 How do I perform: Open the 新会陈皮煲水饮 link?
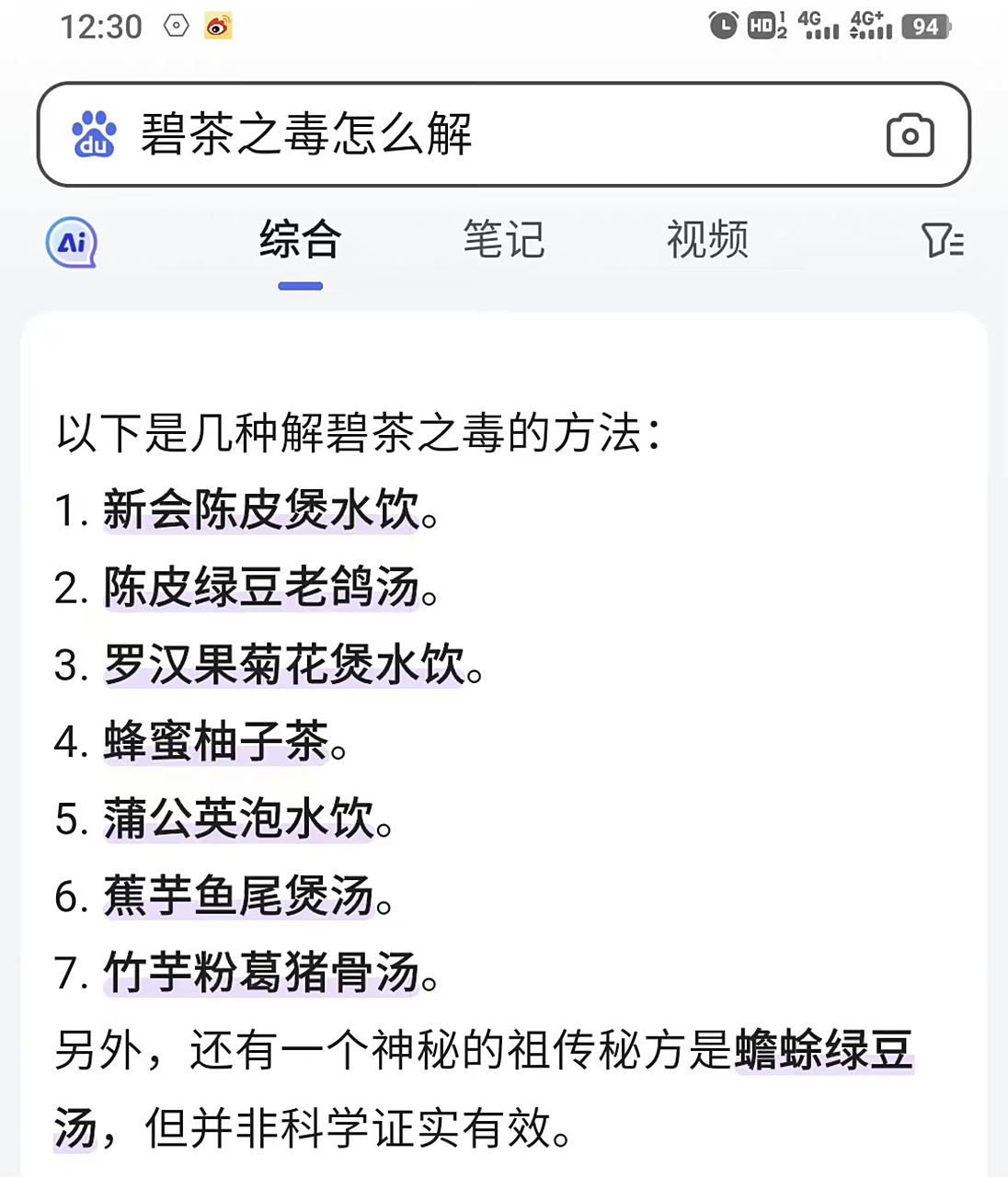click(260, 513)
